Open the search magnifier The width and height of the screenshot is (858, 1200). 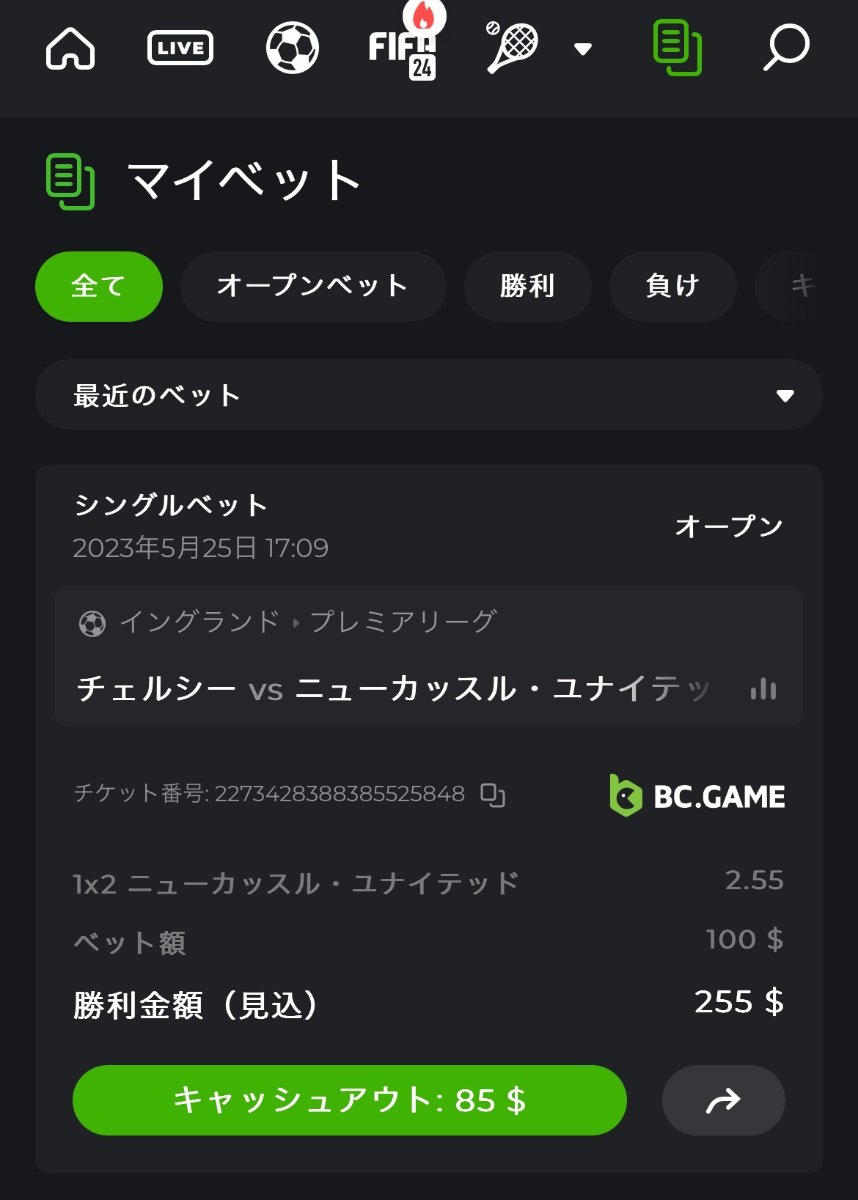pos(786,47)
